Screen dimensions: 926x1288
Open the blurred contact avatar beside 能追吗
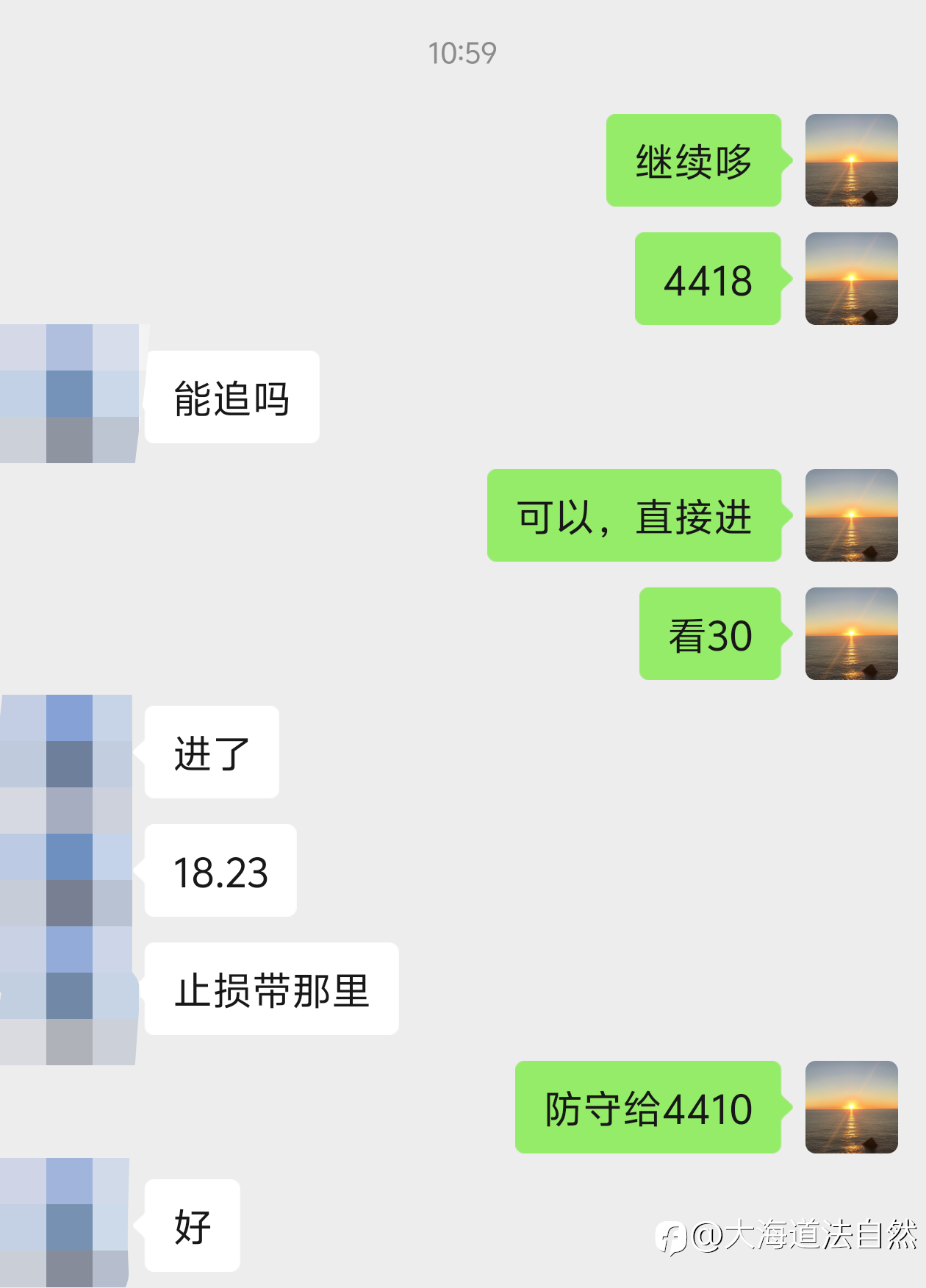[x=69, y=393]
